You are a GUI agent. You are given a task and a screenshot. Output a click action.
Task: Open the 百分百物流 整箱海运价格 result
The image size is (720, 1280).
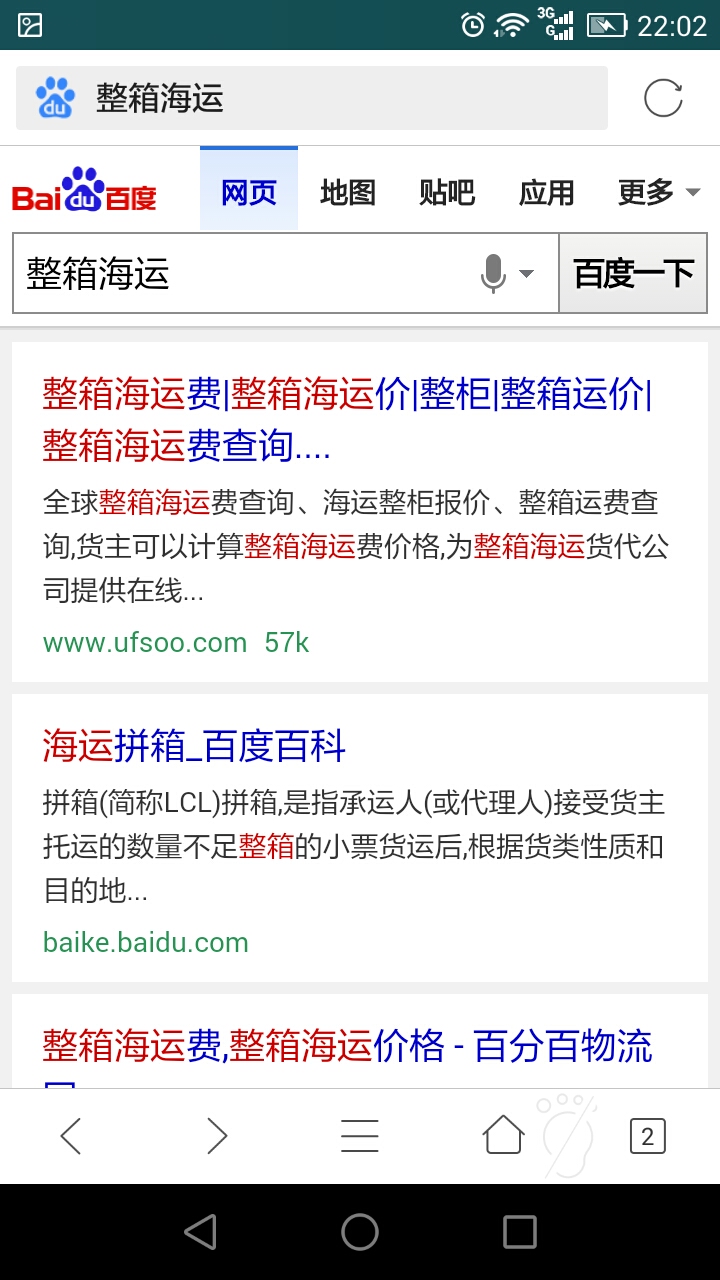point(346,1047)
